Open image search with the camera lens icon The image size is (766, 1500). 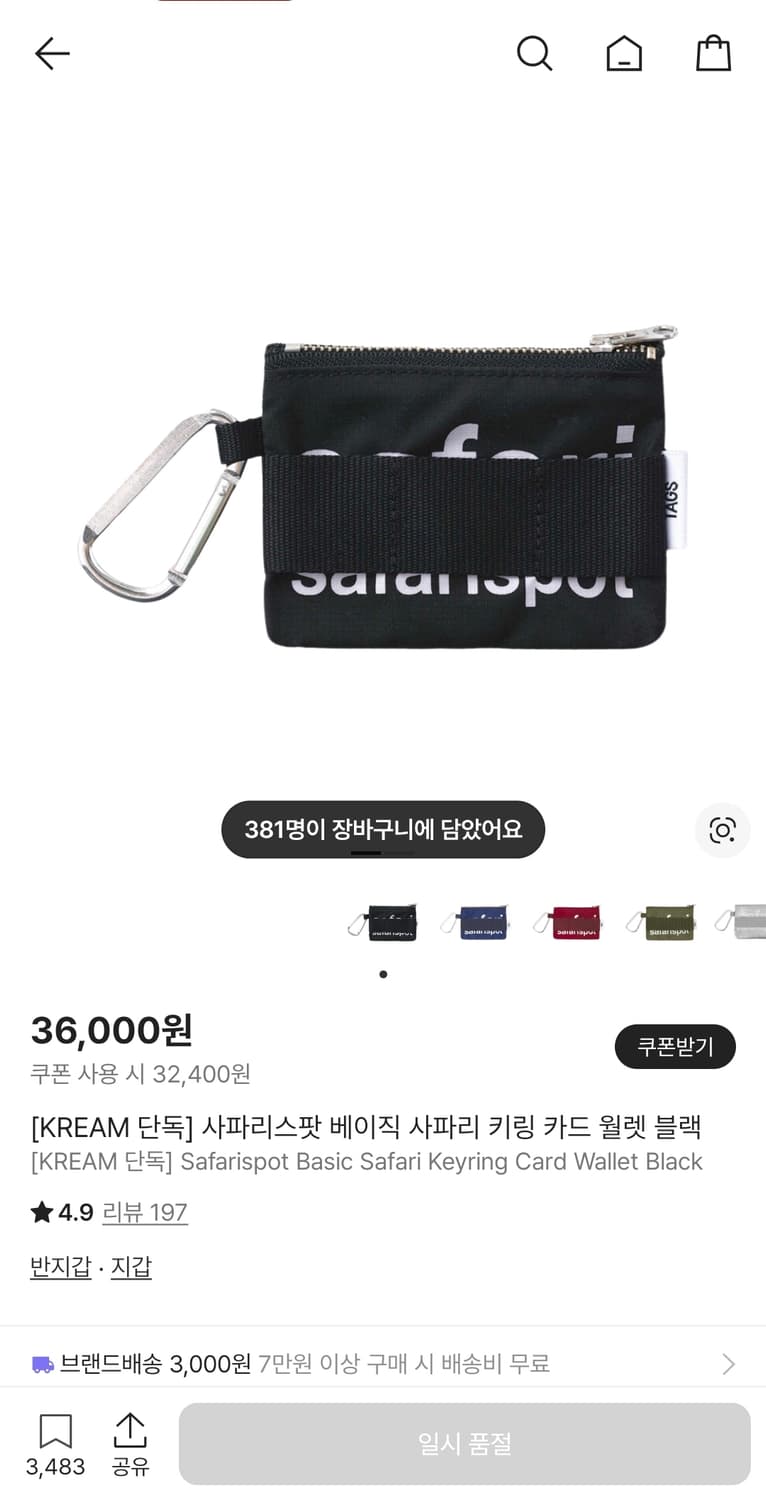click(x=722, y=830)
